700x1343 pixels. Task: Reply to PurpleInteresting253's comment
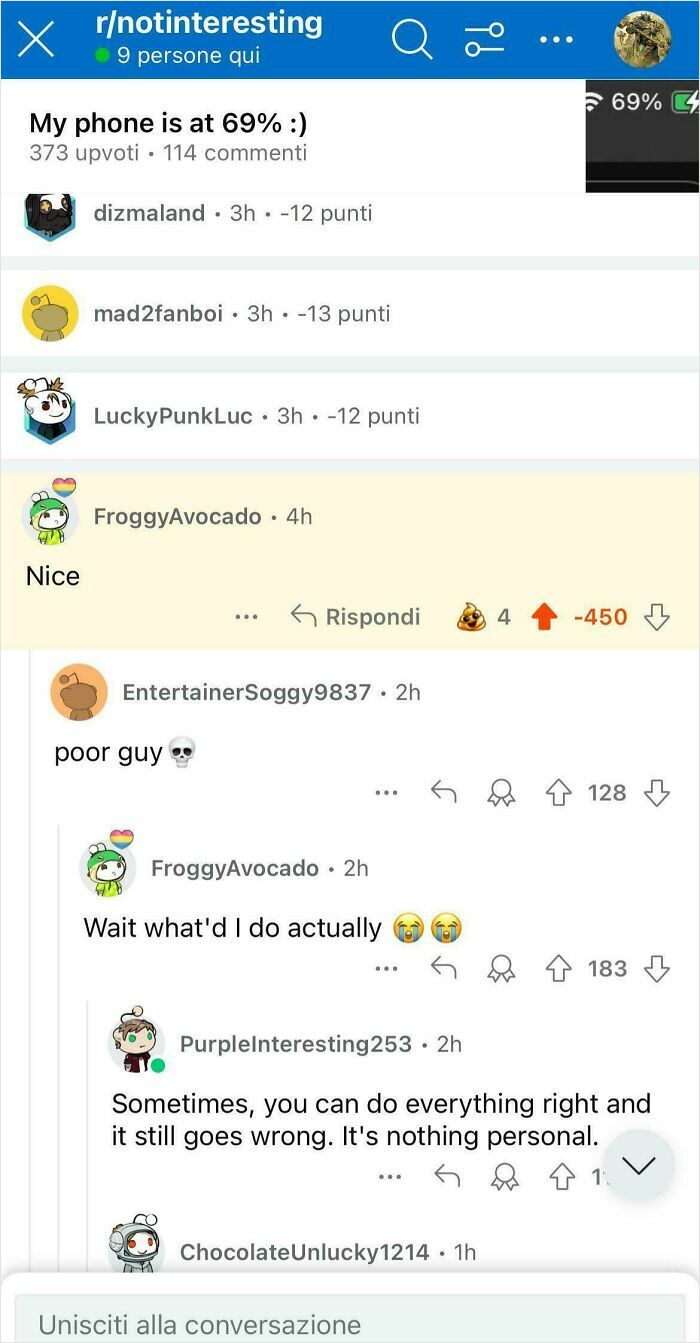[446, 1177]
